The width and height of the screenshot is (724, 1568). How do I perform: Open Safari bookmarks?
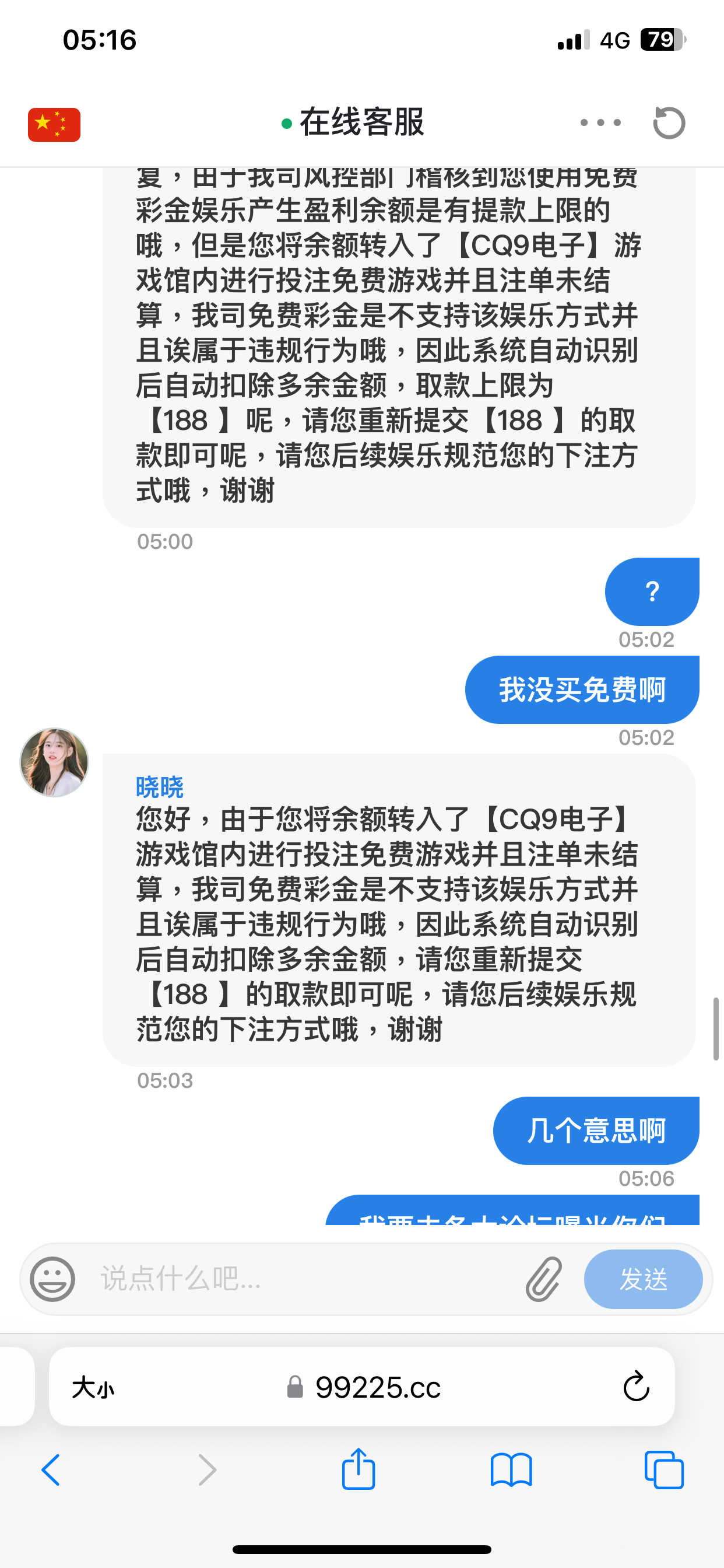click(511, 1470)
